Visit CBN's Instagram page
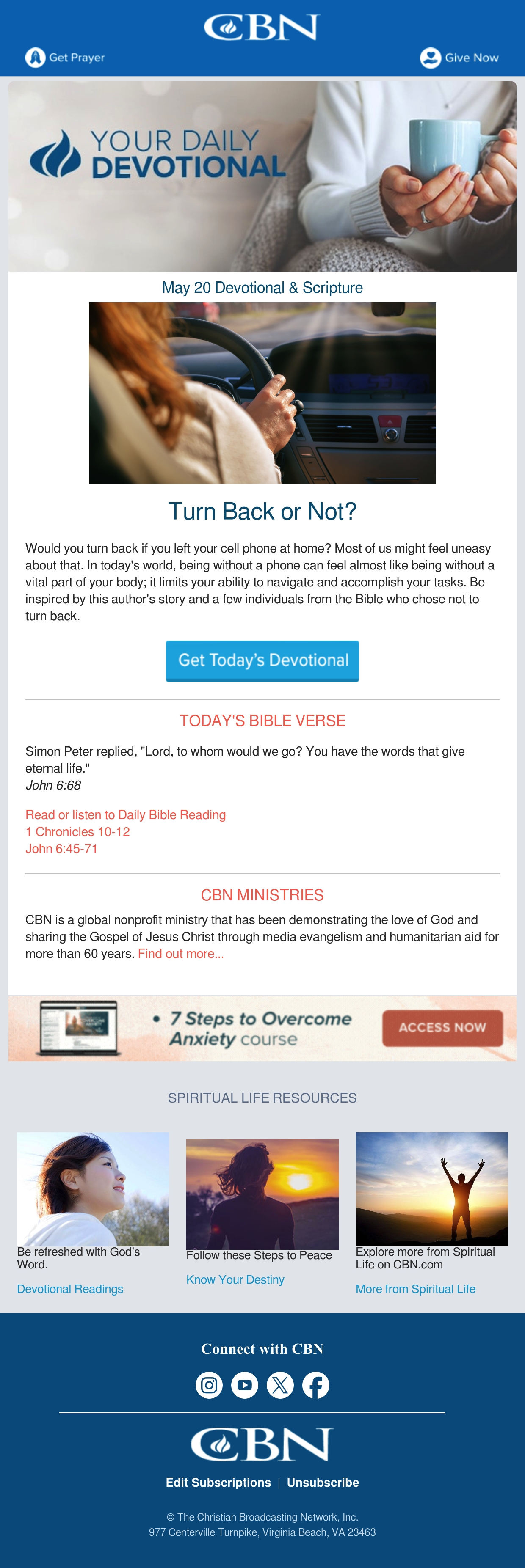Image resolution: width=525 pixels, height=1568 pixels. pos(209,1385)
